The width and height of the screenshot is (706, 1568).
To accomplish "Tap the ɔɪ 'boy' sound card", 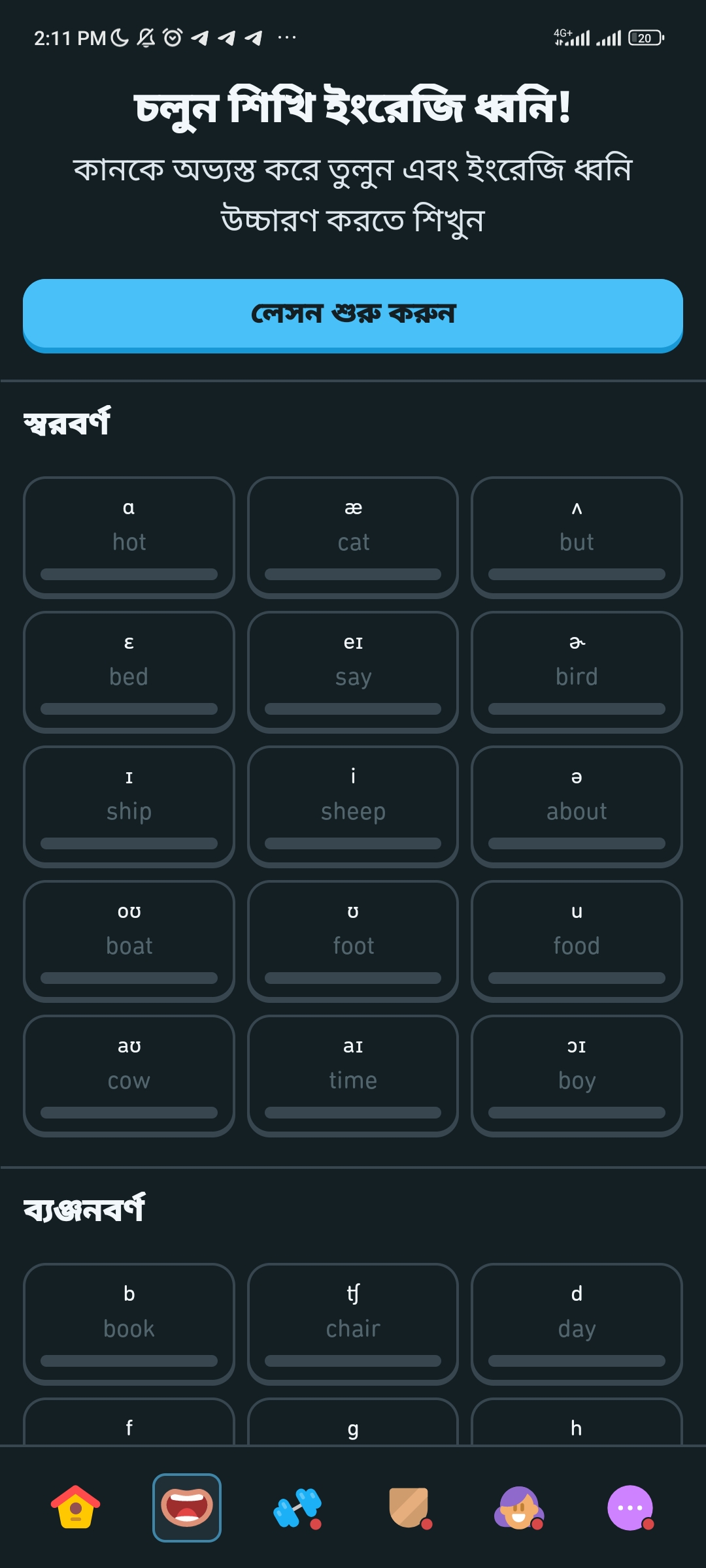I will coord(577,1075).
